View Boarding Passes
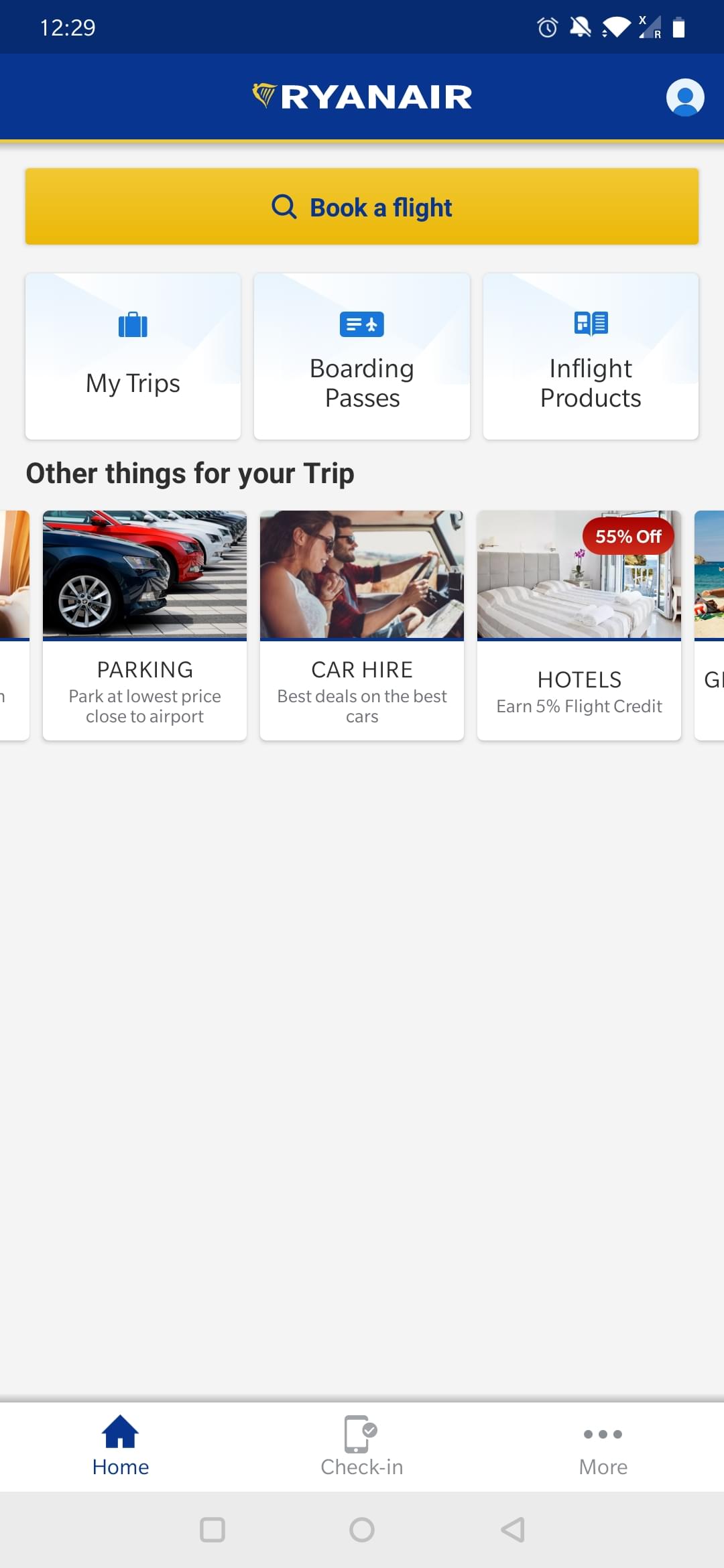The width and height of the screenshot is (724, 1568). (362, 356)
